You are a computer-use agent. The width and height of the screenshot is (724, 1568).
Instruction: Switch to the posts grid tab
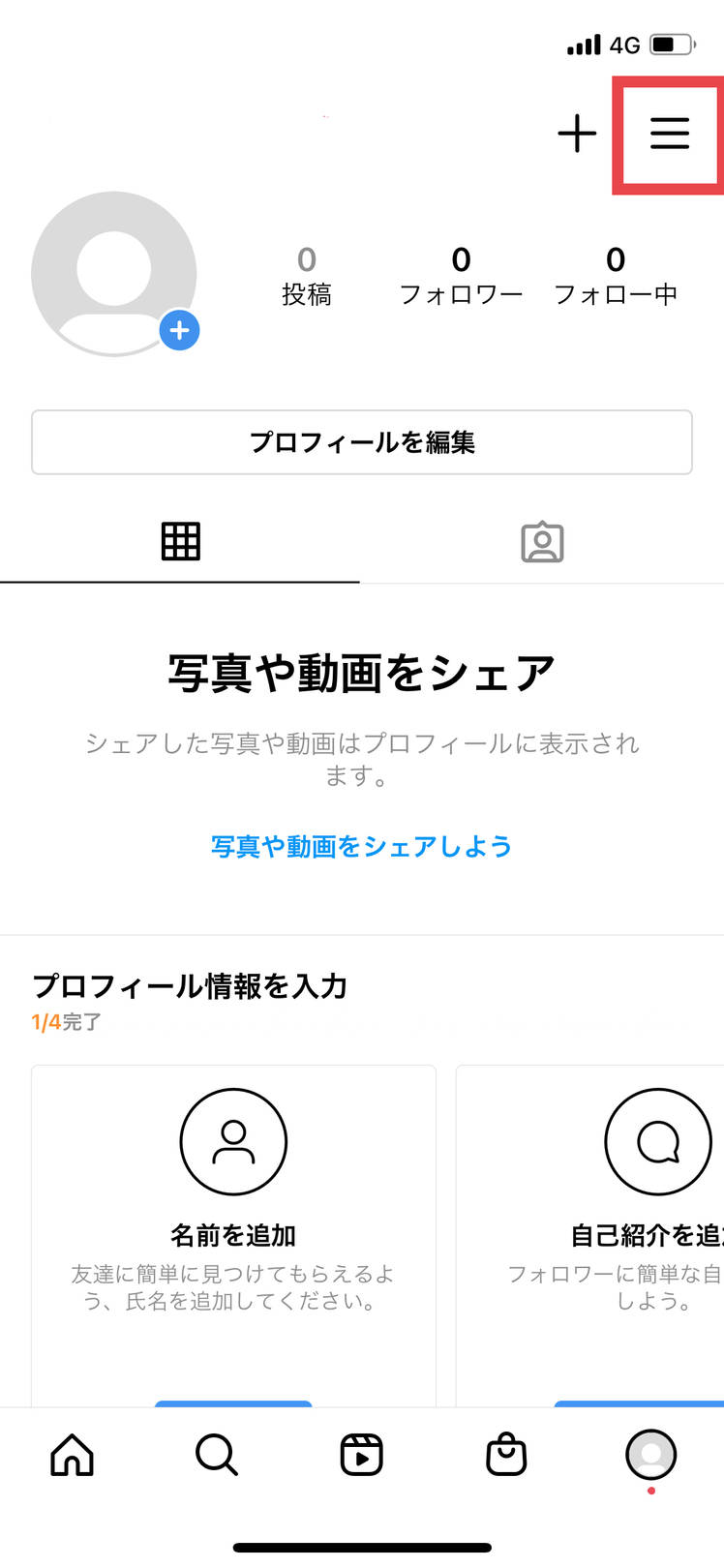(180, 542)
